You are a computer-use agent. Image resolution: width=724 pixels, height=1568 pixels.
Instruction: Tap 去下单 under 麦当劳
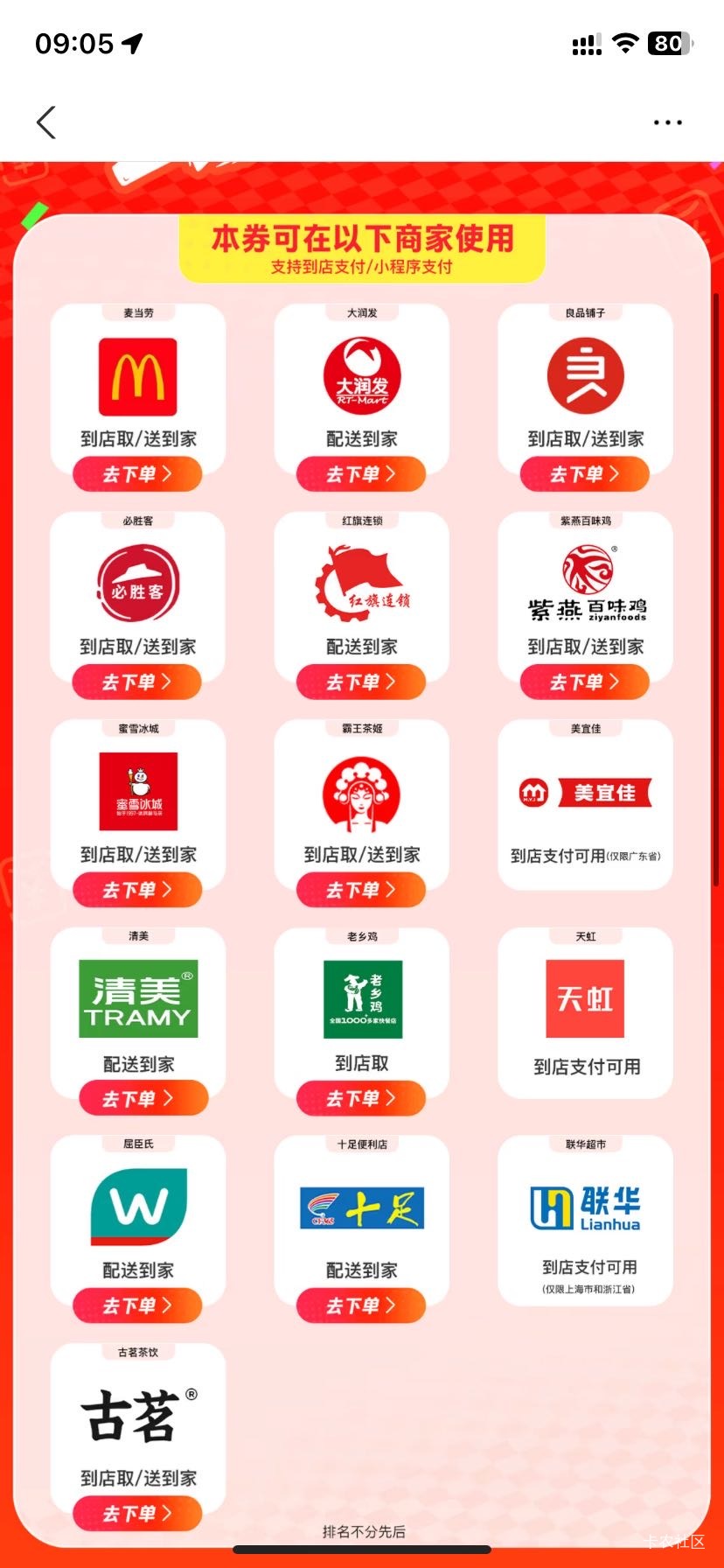click(137, 474)
